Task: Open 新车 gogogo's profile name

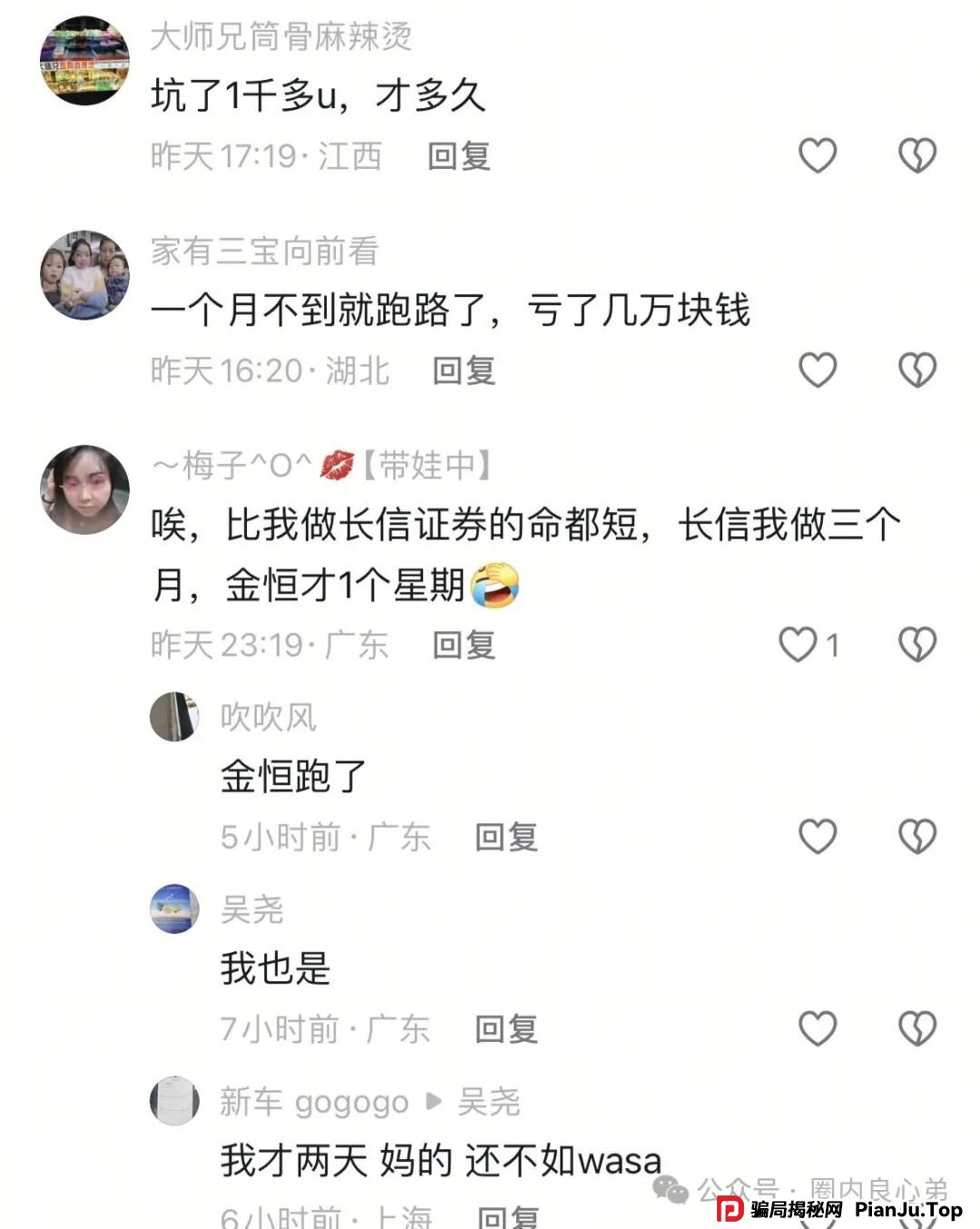Action: 314,1102
